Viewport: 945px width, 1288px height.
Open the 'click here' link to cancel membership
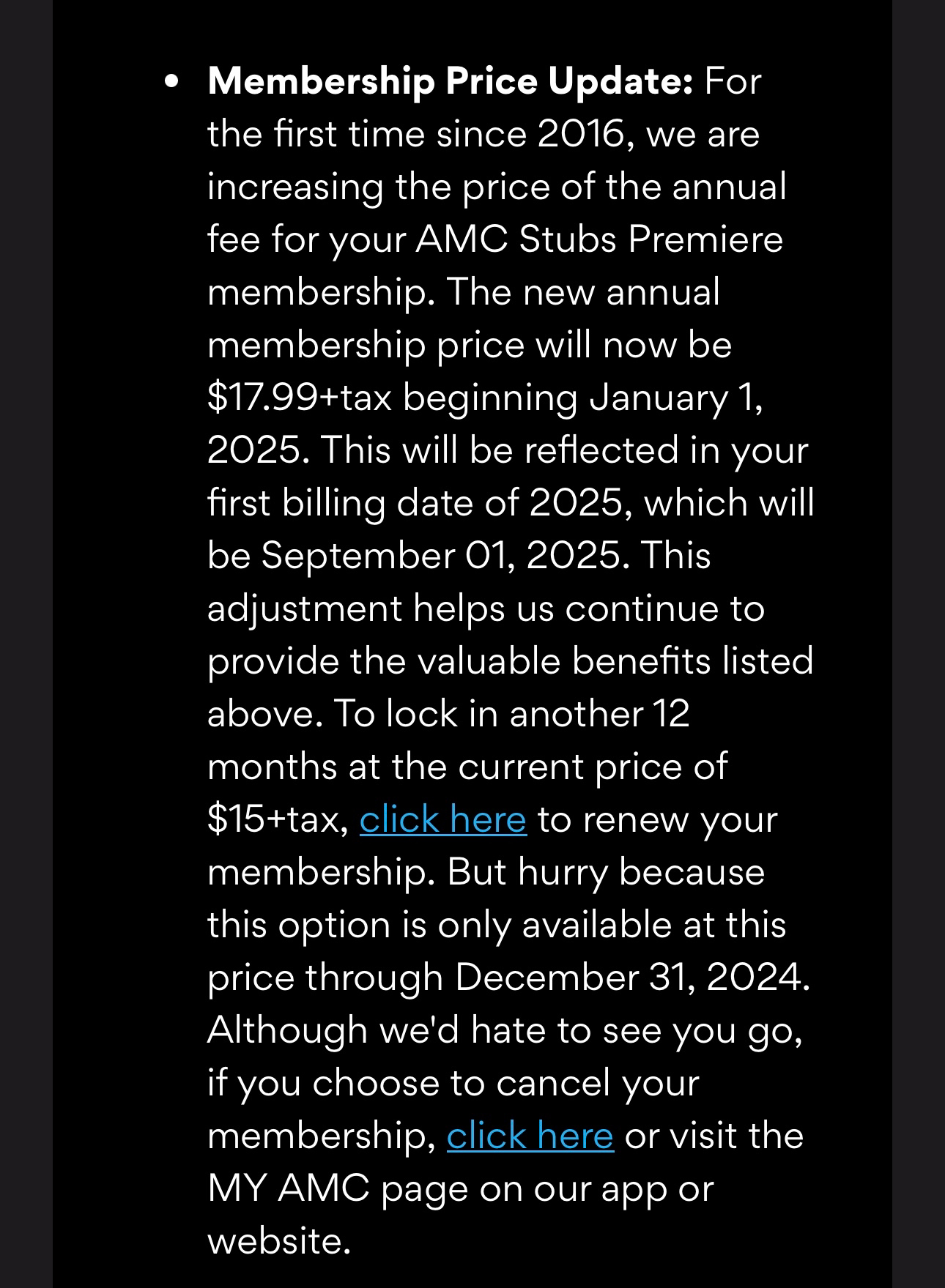pyautogui.click(x=530, y=1136)
